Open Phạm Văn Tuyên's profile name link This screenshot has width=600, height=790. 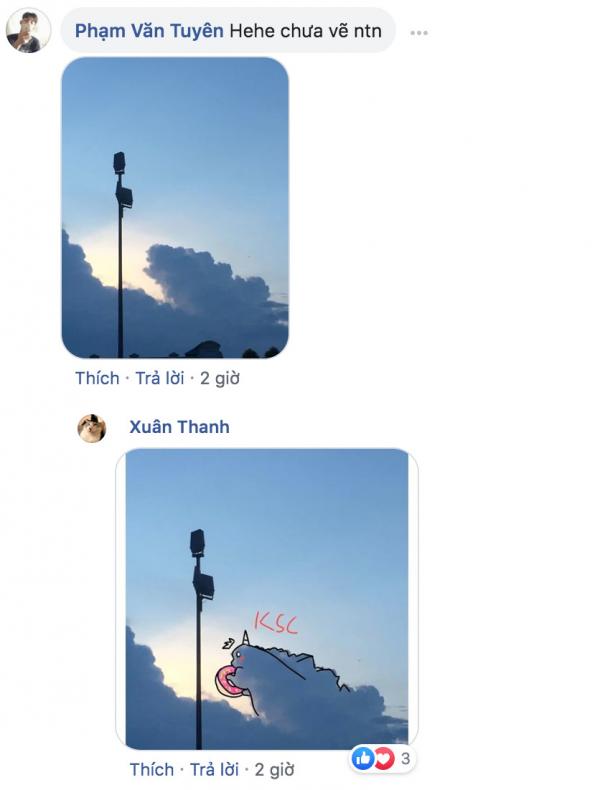[x=149, y=30]
